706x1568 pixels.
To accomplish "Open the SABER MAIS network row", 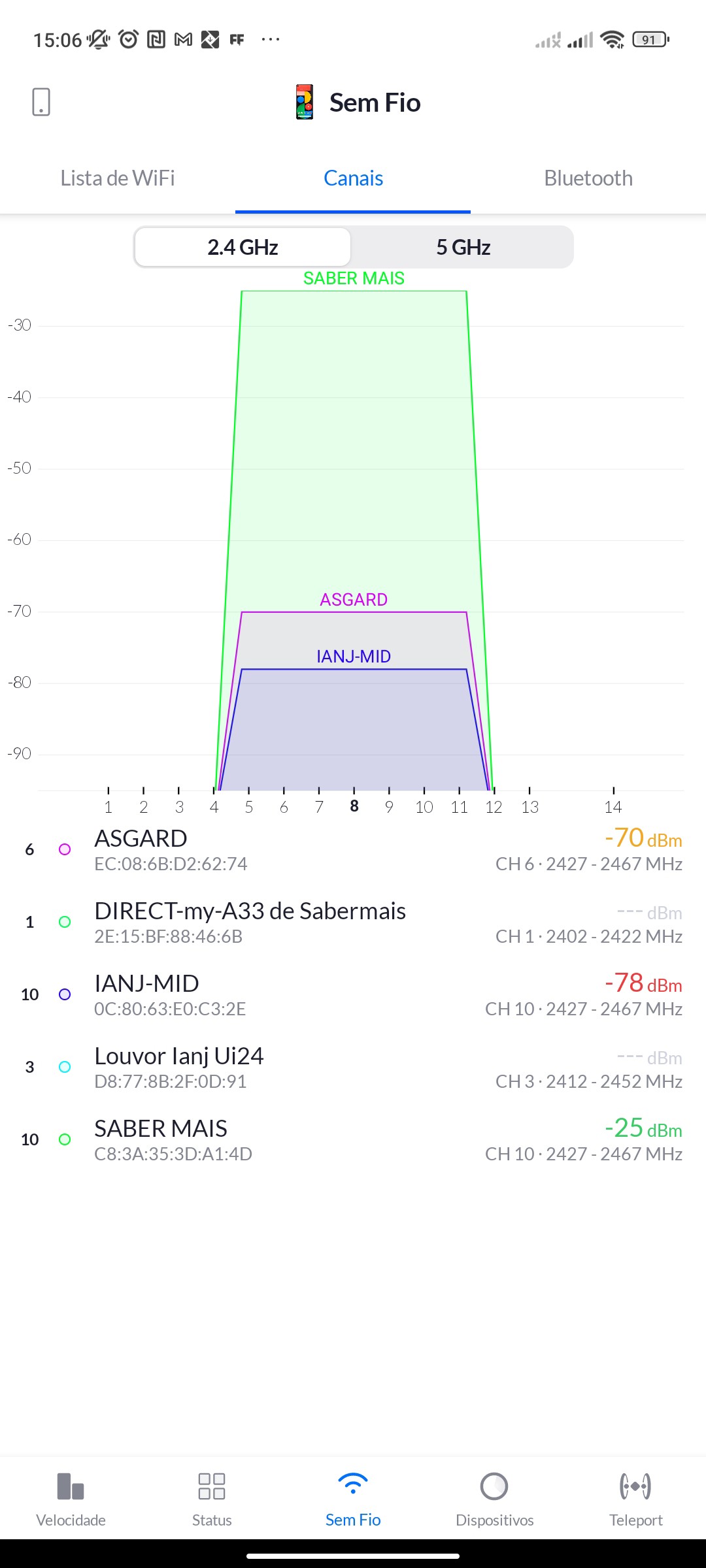I will (x=353, y=1139).
